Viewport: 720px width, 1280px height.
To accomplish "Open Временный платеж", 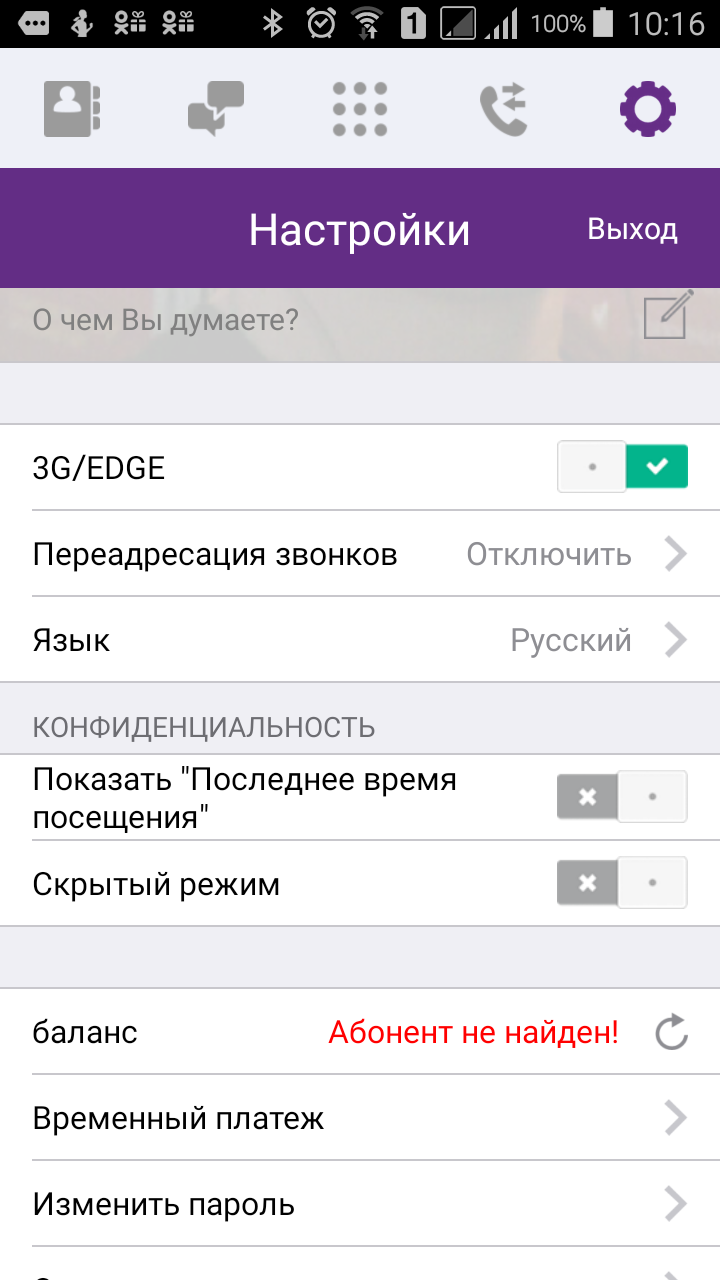I will point(360,1118).
